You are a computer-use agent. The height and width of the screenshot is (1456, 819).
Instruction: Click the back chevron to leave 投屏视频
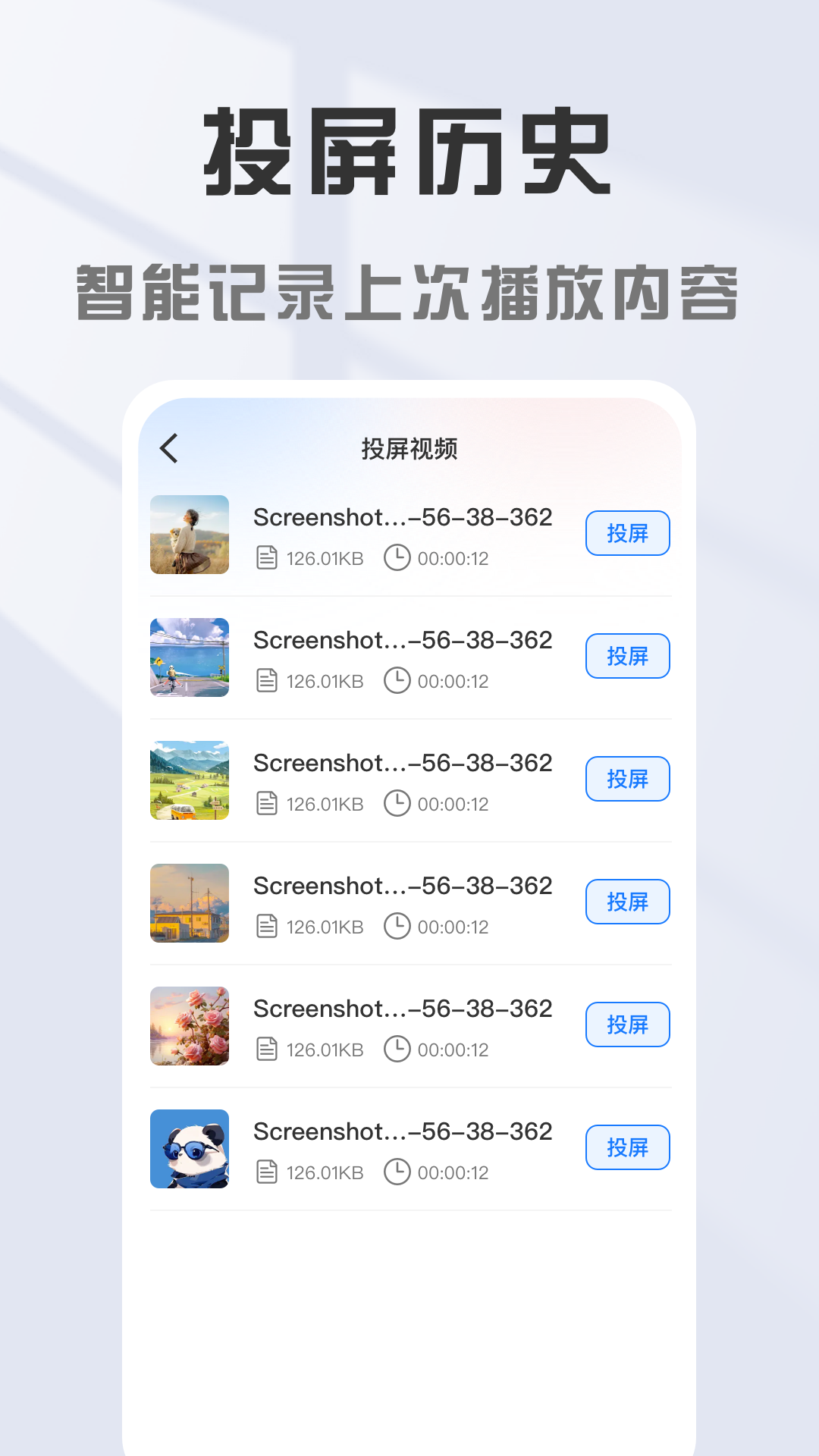[168, 448]
